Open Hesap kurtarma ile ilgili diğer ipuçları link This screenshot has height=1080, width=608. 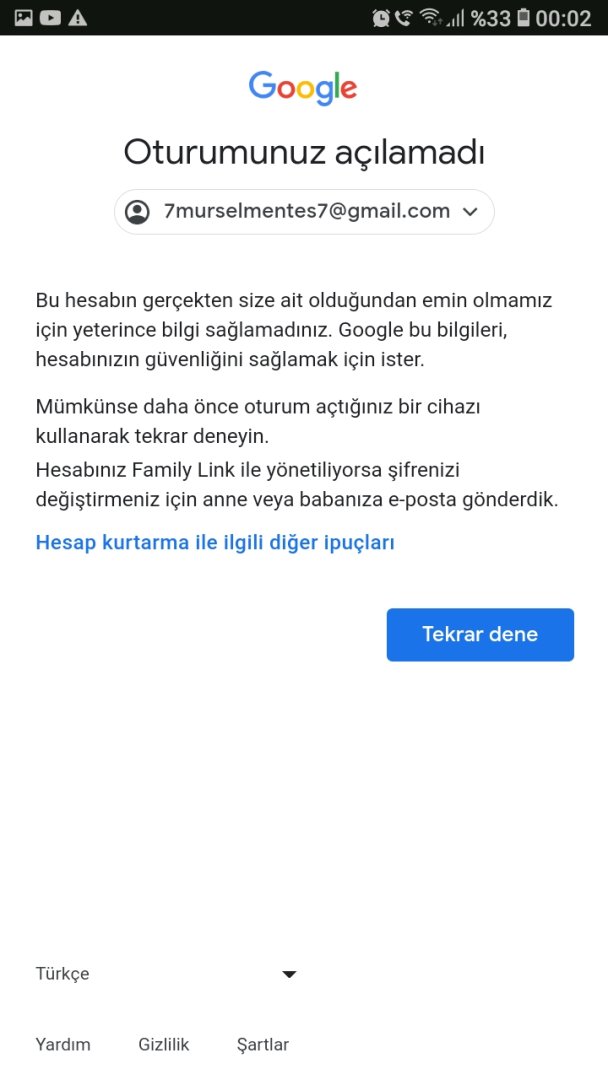(215, 543)
